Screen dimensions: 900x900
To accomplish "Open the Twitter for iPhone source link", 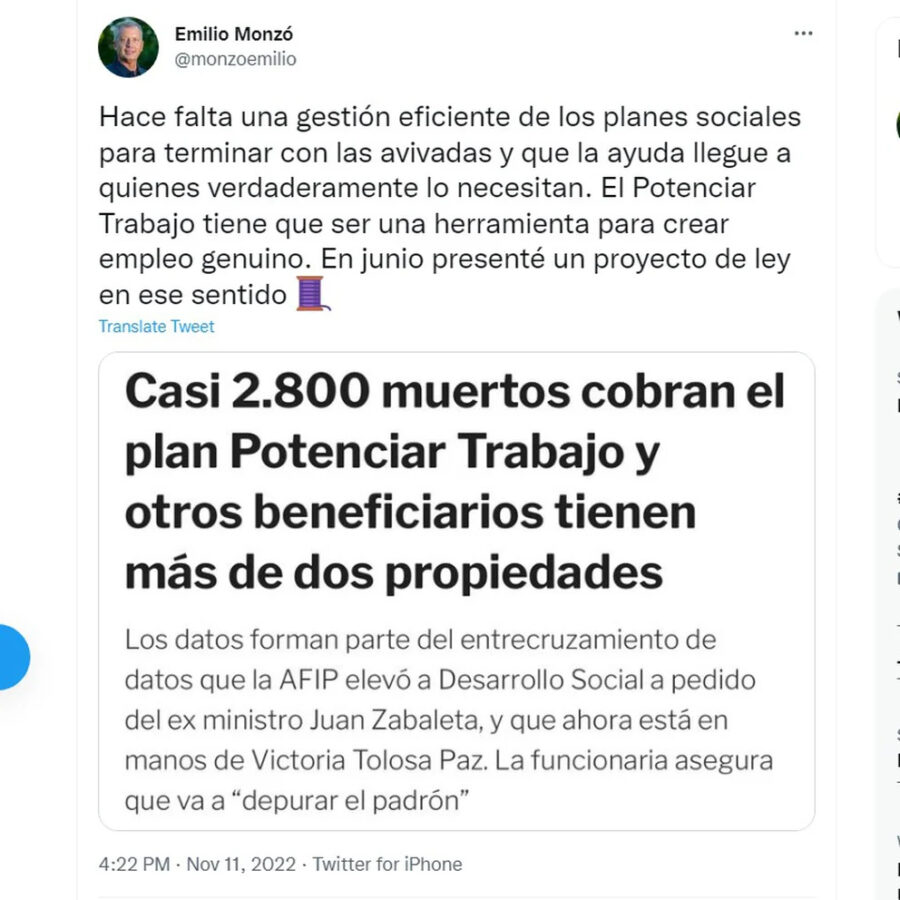I will pos(387,864).
